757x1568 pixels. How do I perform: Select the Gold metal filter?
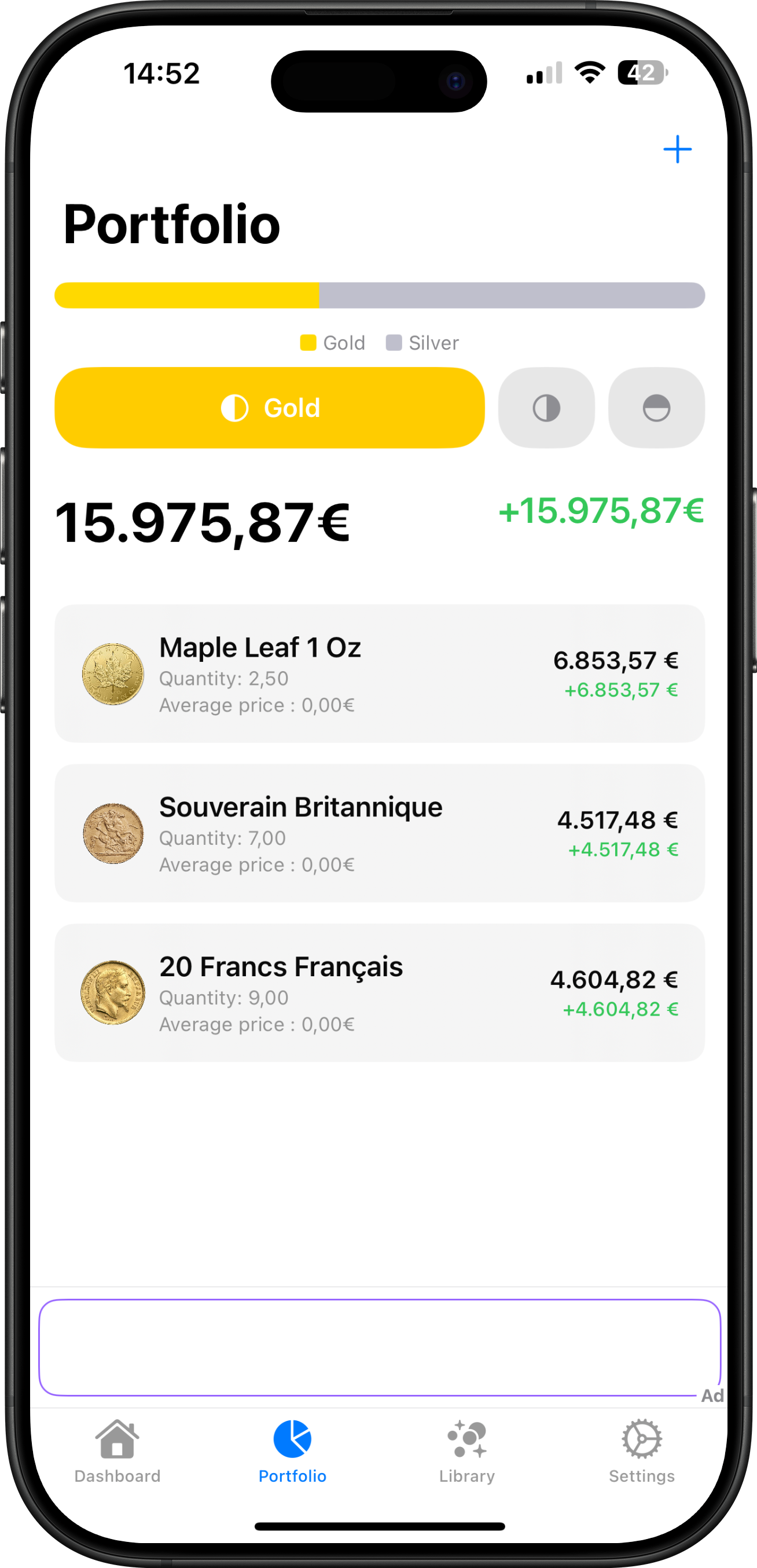(270, 408)
